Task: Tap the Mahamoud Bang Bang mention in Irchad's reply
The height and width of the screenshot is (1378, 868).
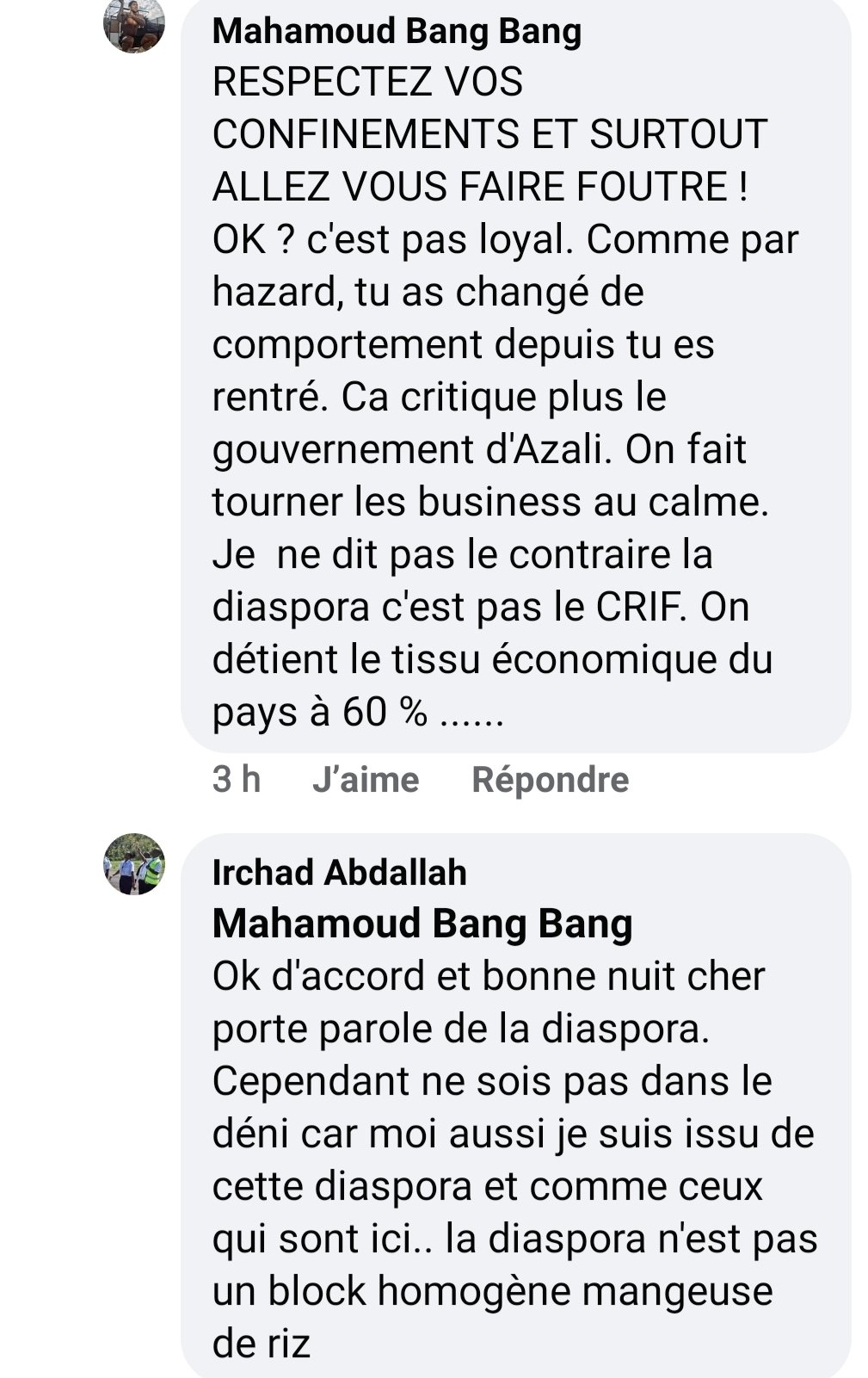Action: point(422,924)
